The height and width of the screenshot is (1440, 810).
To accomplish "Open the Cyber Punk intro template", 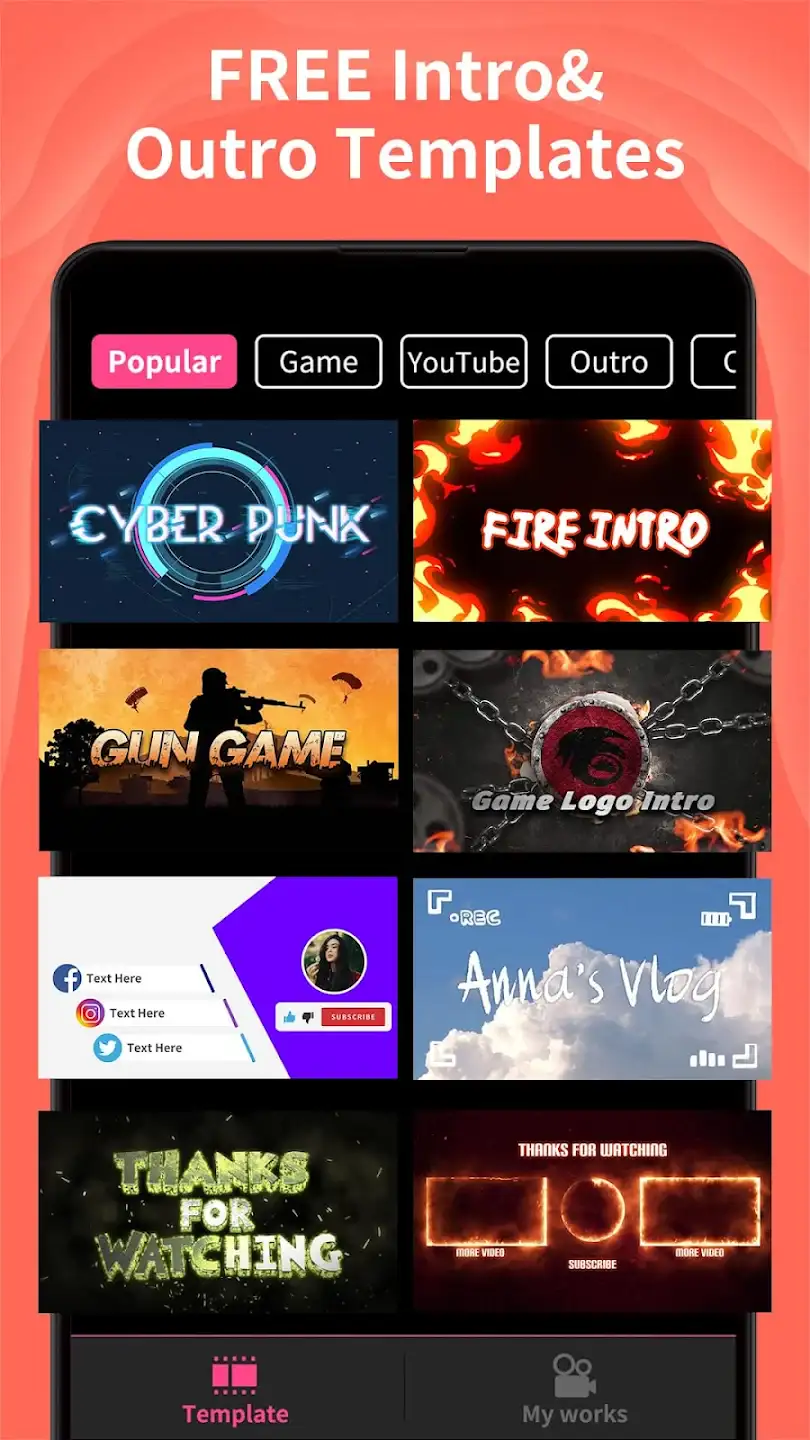I will tap(218, 520).
